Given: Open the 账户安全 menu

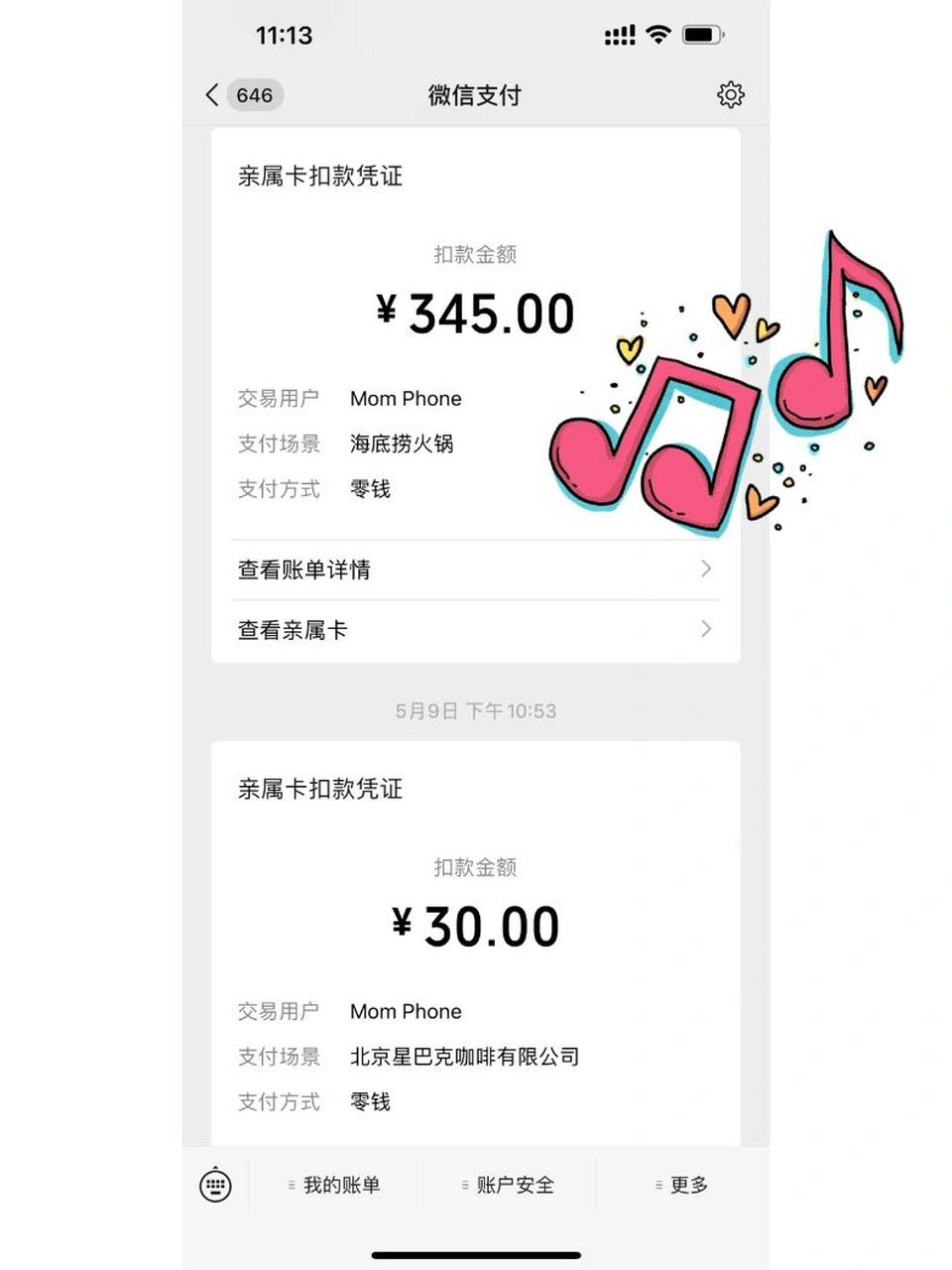Looking at the screenshot, I should tap(517, 1184).
